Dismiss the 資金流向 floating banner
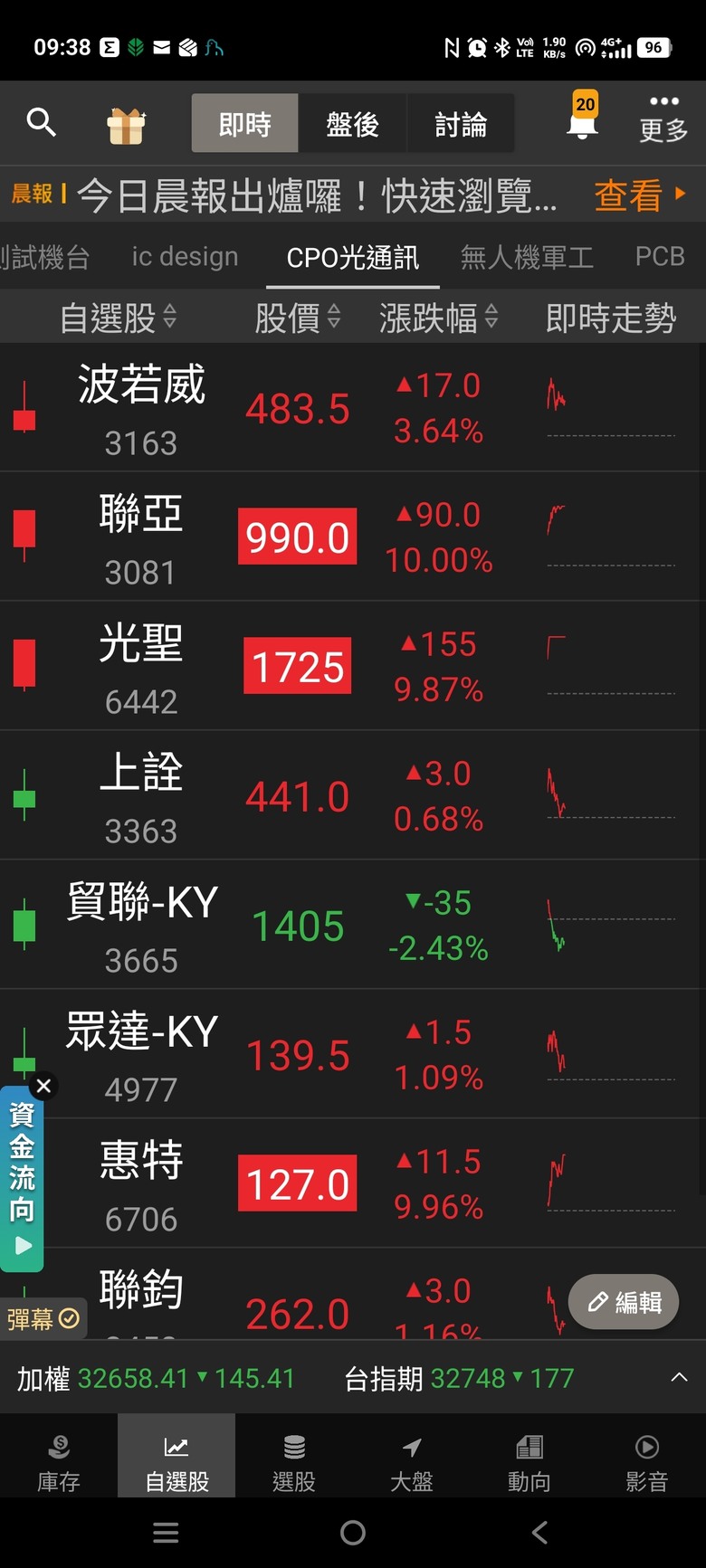Screen dimensions: 706x1568 click(x=43, y=1086)
